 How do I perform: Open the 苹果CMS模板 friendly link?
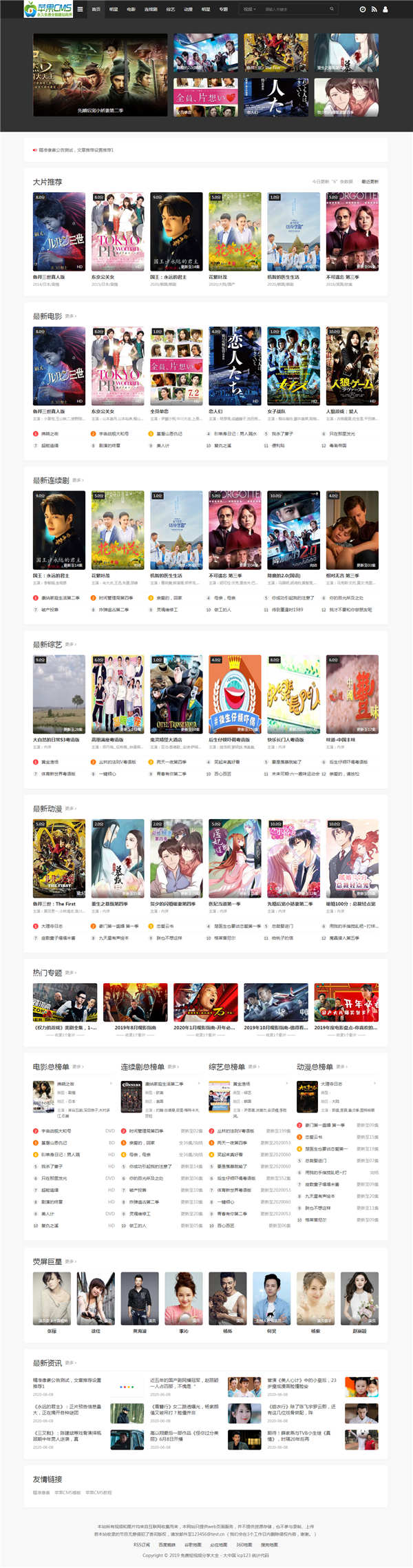pyautogui.click(x=67, y=1492)
